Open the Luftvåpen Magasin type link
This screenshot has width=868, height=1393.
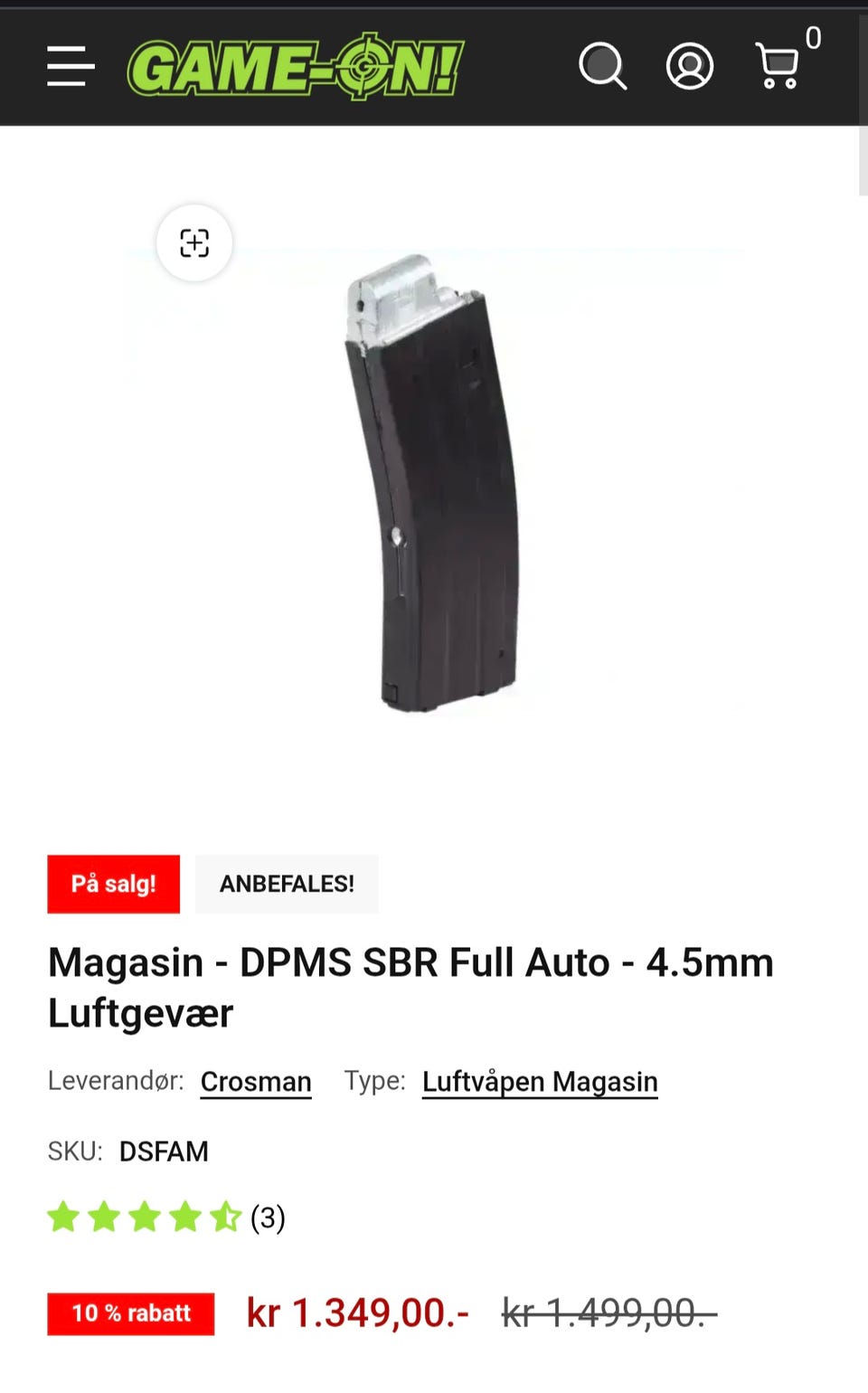(540, 1082)
